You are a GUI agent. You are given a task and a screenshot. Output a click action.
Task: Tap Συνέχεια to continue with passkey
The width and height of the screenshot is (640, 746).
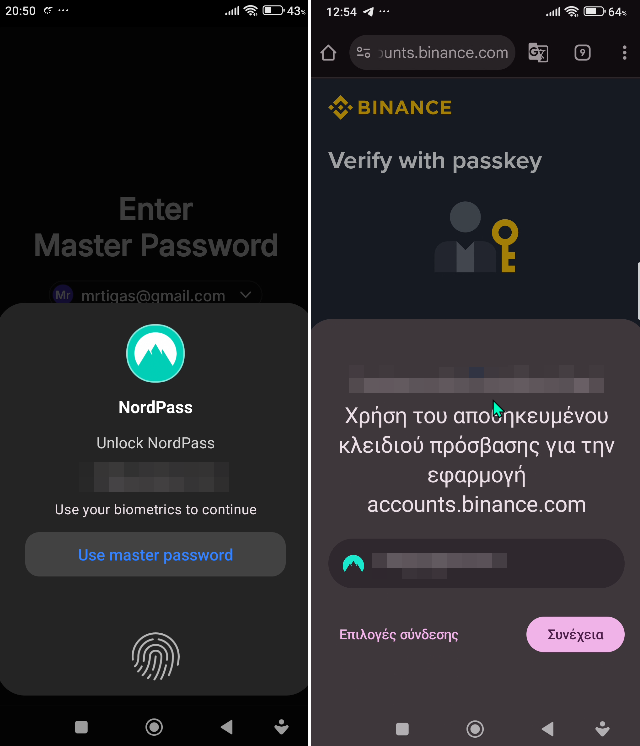575,634
